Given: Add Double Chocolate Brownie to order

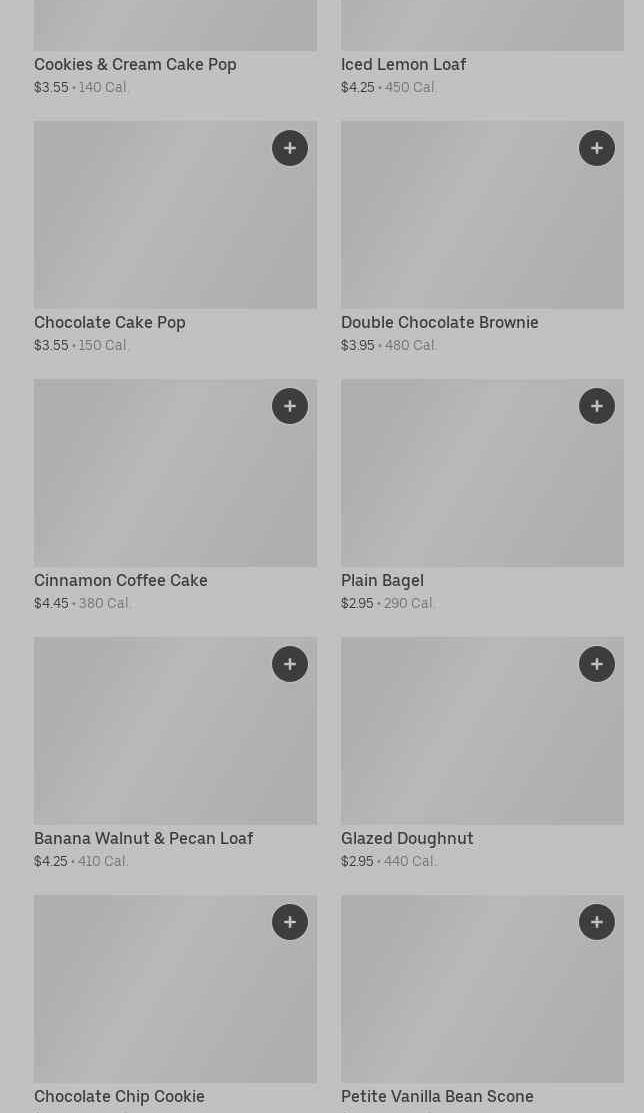Looking at the screenshot, I should [597, 148].
